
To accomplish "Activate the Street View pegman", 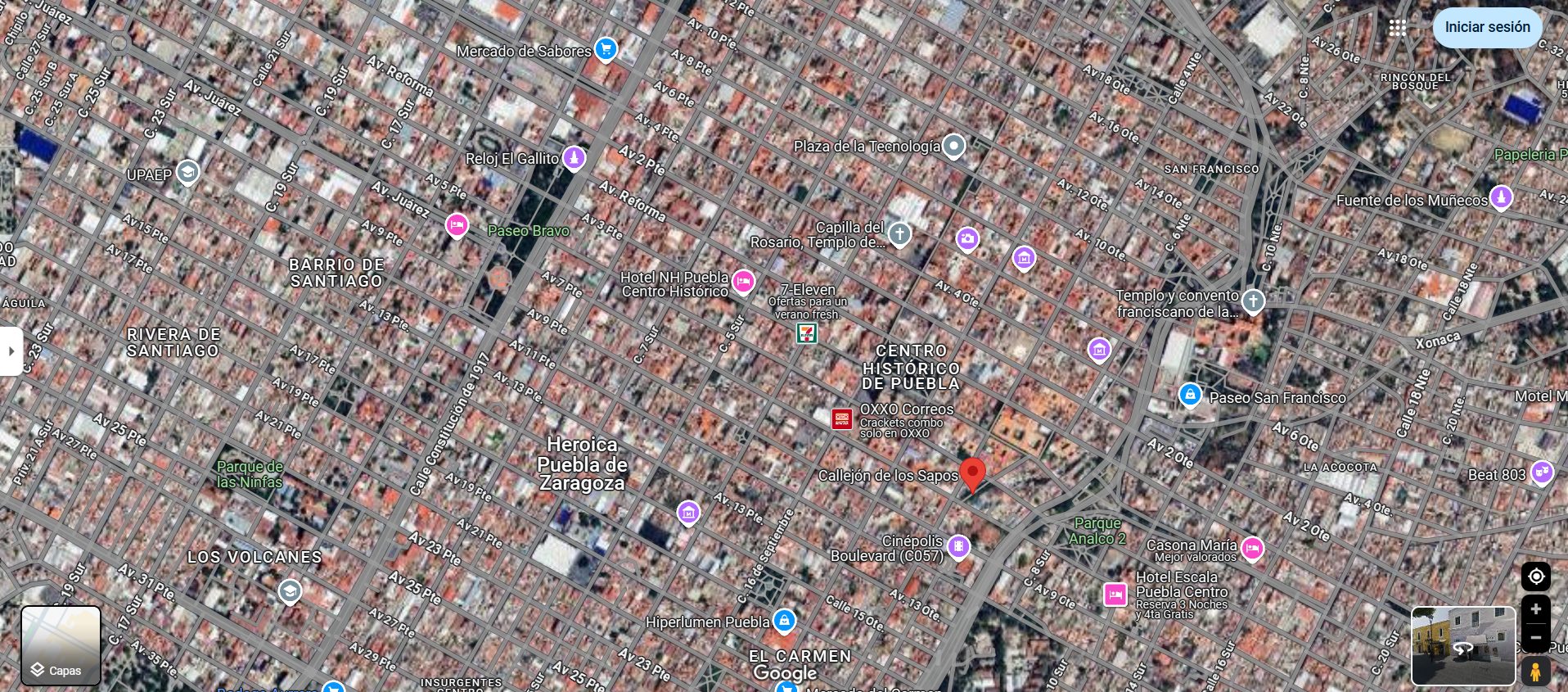I will [1535, 671].
